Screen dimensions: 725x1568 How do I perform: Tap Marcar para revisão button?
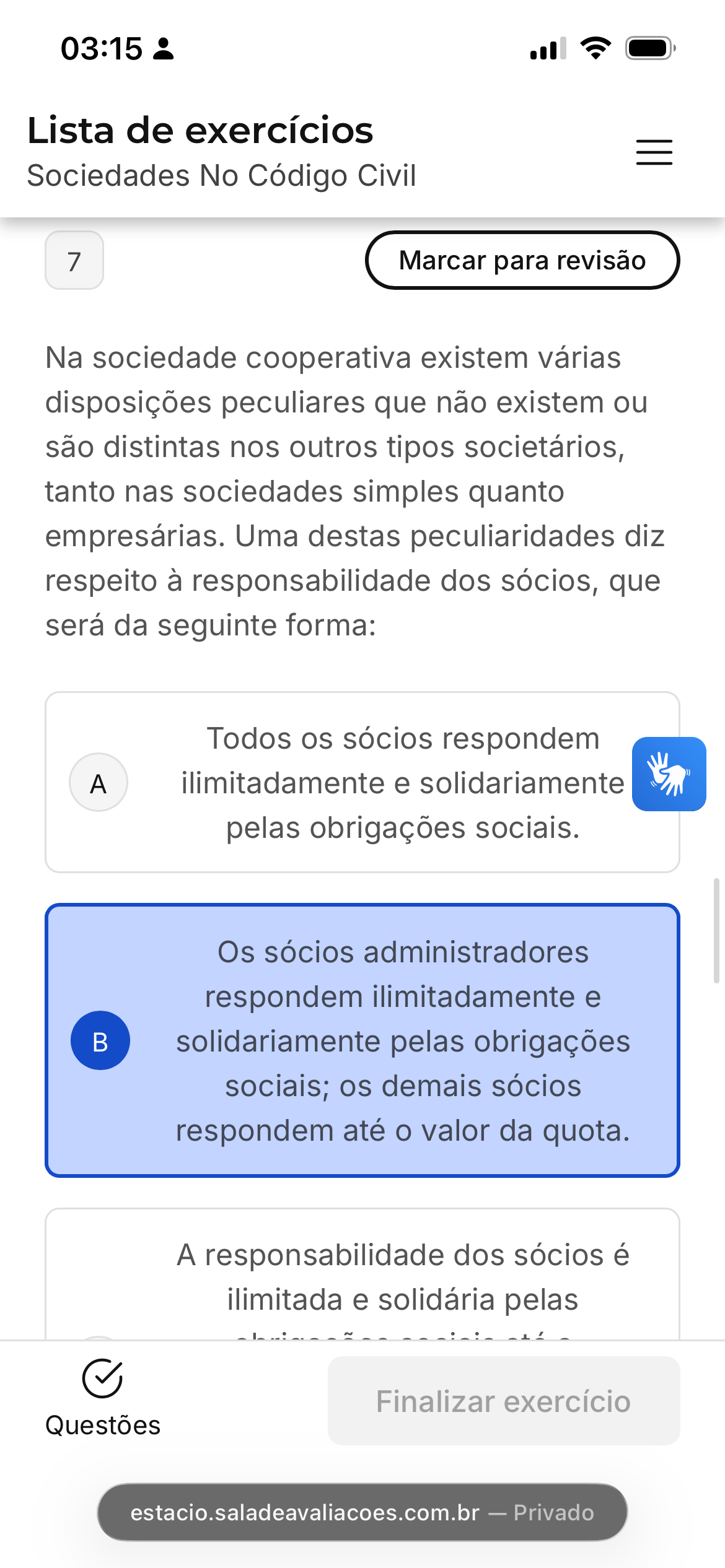522,260
